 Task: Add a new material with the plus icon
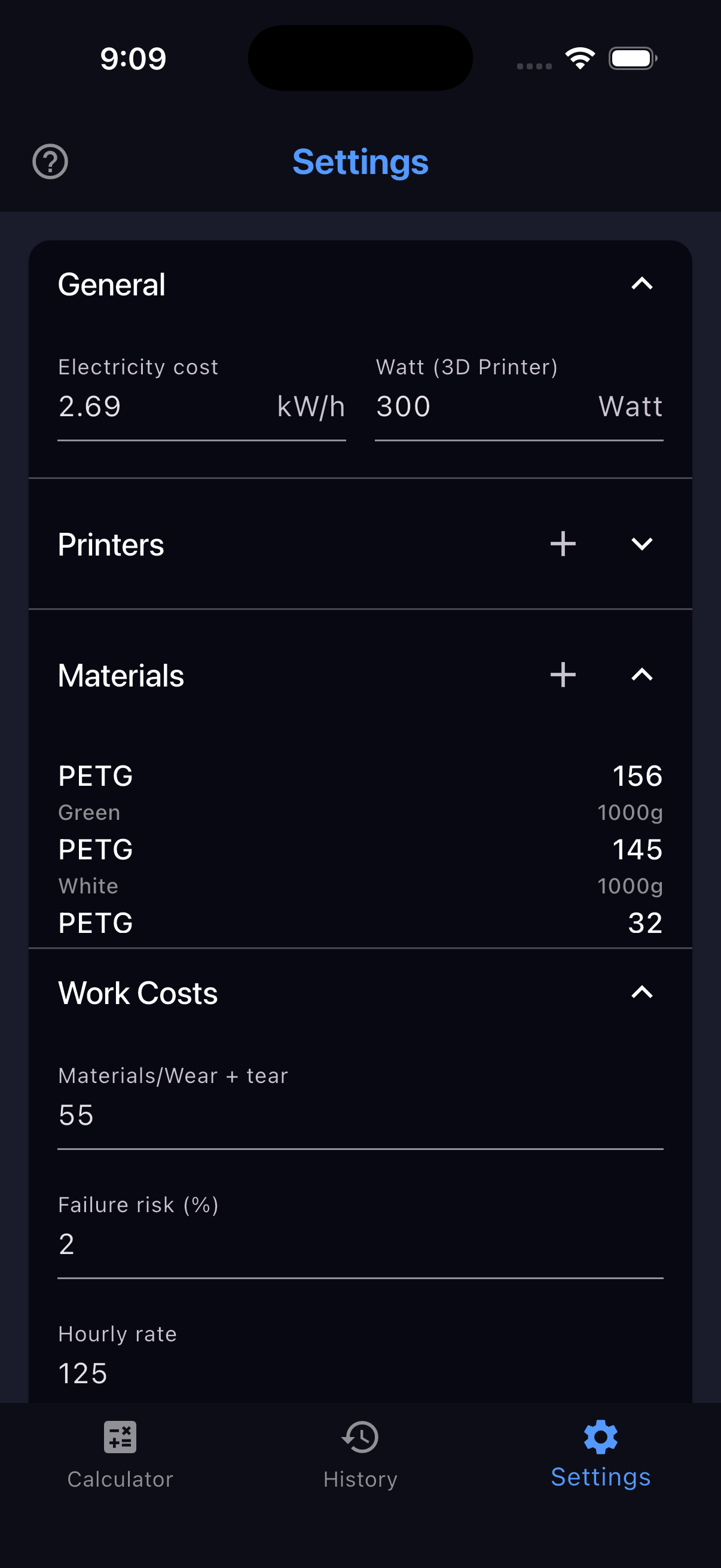(x=561, y=675)
